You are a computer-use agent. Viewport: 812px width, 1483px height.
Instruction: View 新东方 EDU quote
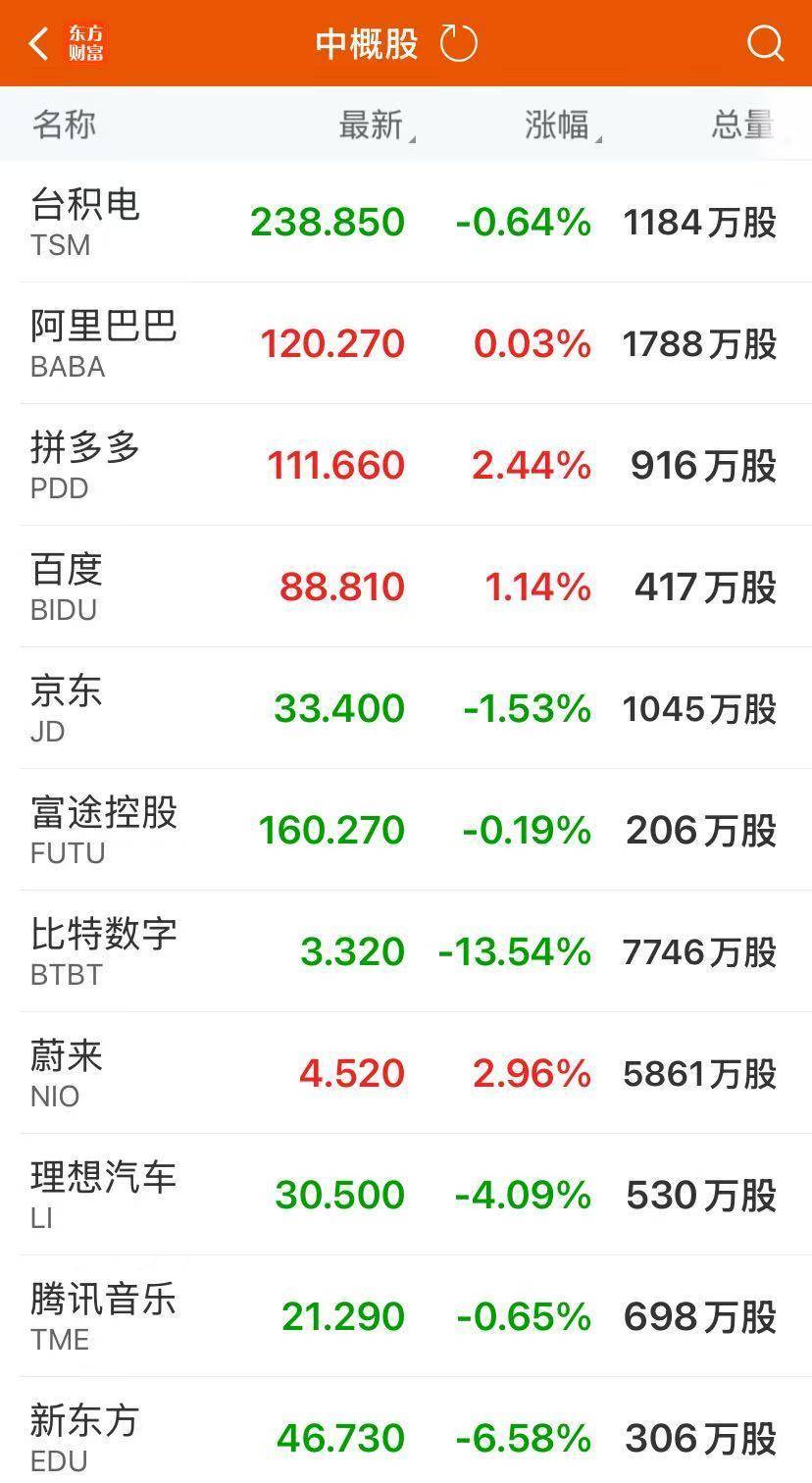(x=406, y=1431)
